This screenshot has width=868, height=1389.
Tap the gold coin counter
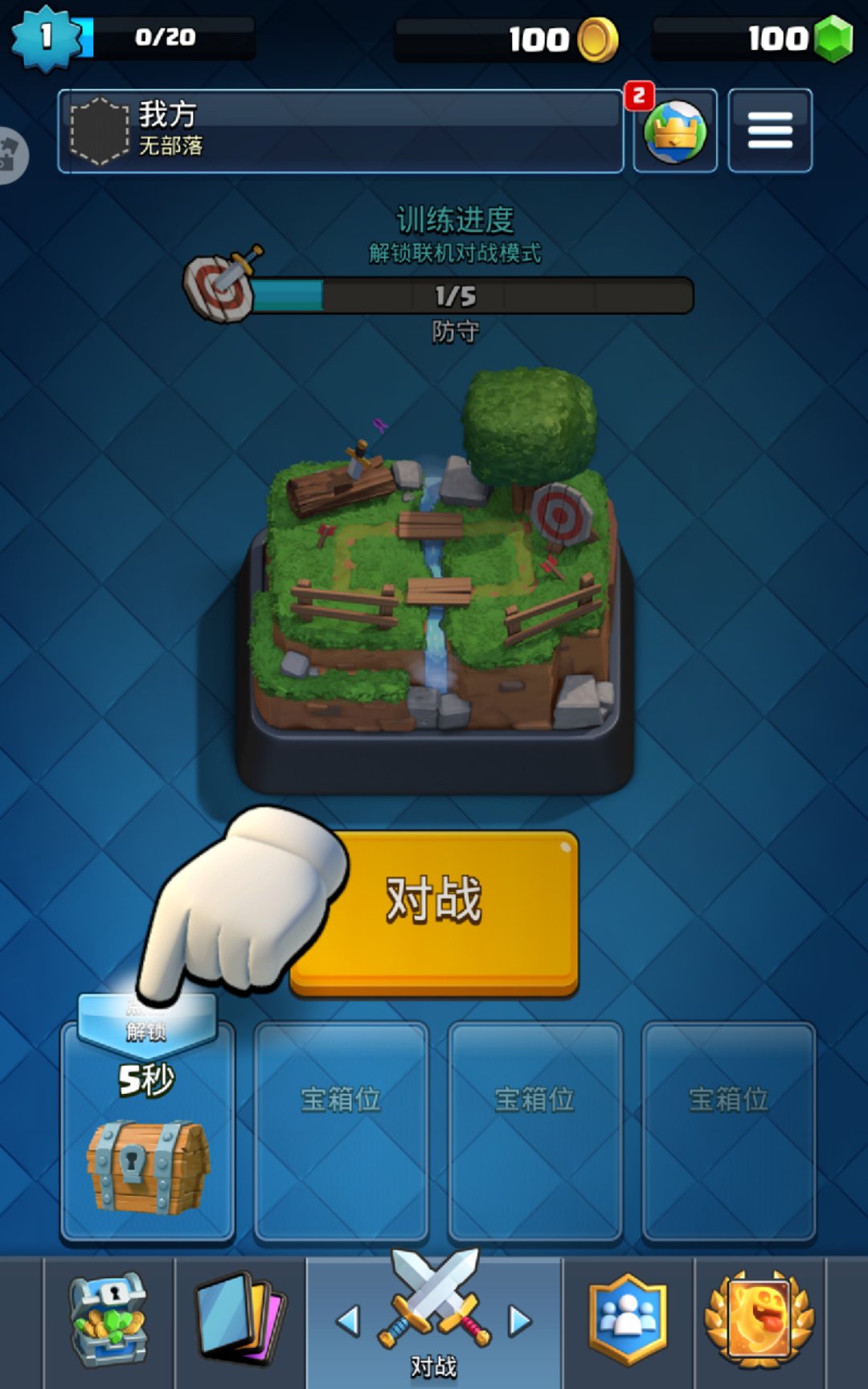tap(506, 39)
